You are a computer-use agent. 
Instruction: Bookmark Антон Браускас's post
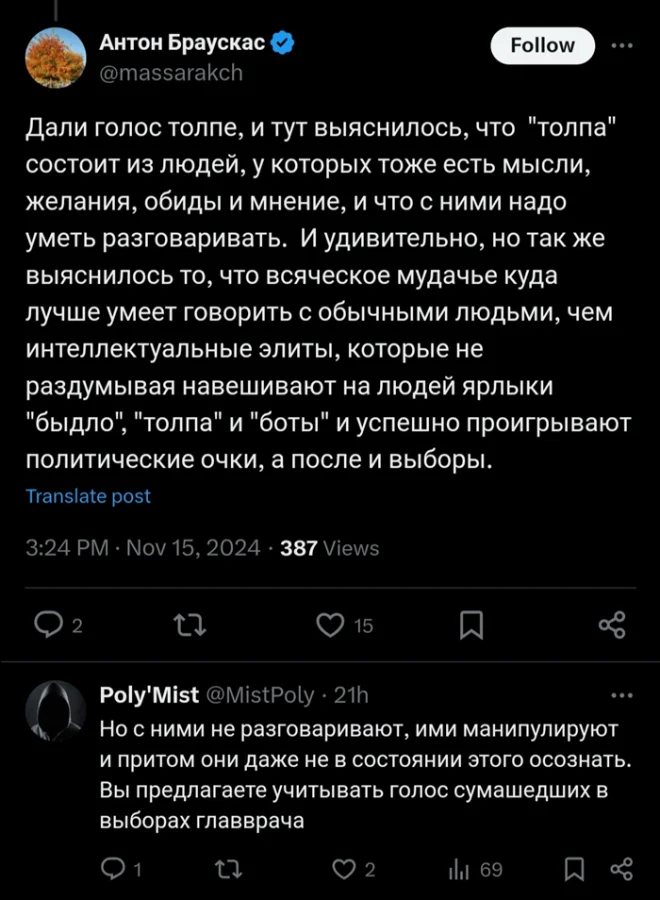pos(471,625)
